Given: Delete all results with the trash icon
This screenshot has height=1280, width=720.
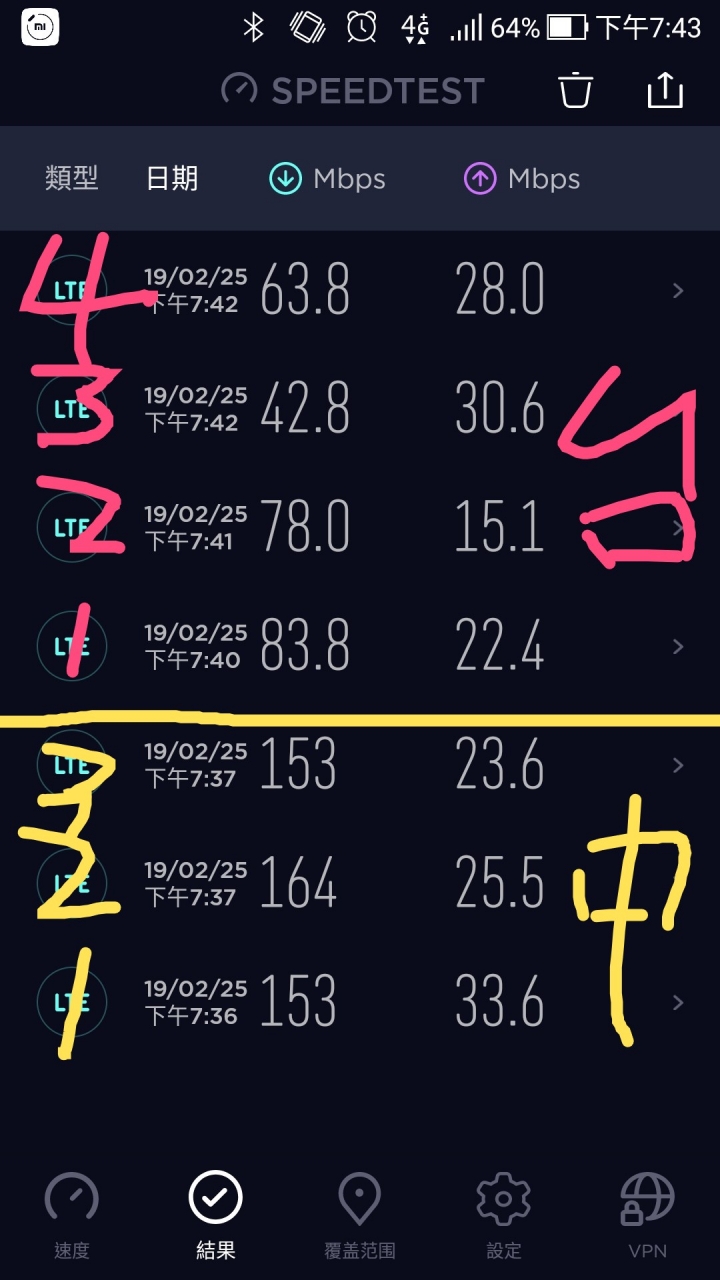Looking at the screenshot, I should [x=576, y=90].
